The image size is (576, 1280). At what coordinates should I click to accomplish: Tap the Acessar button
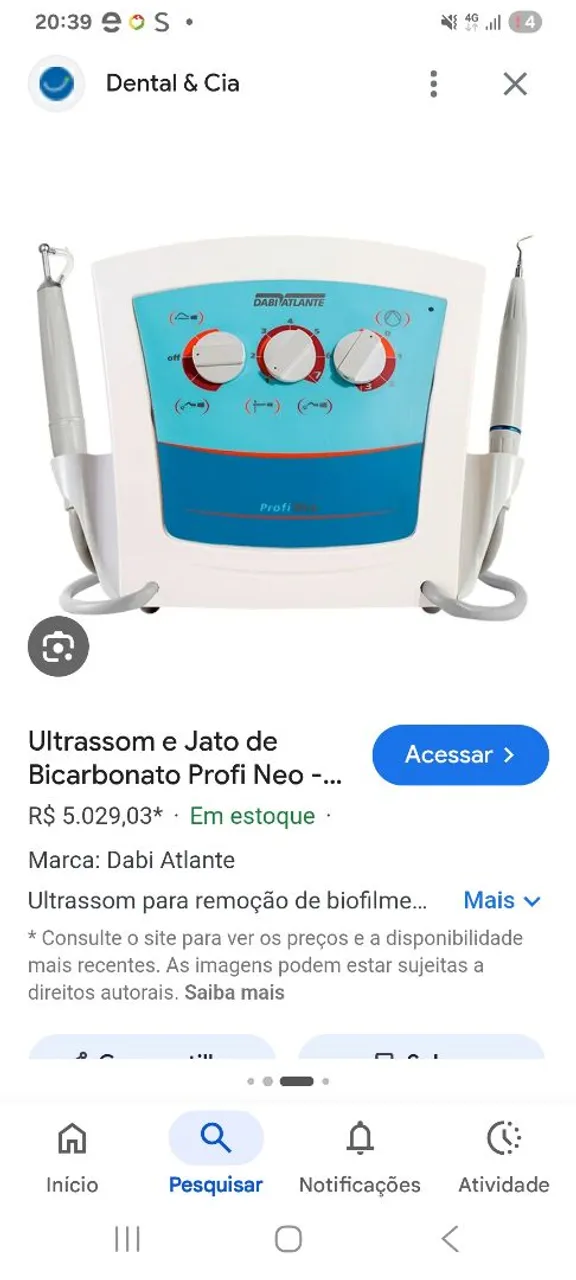[460, 755]
